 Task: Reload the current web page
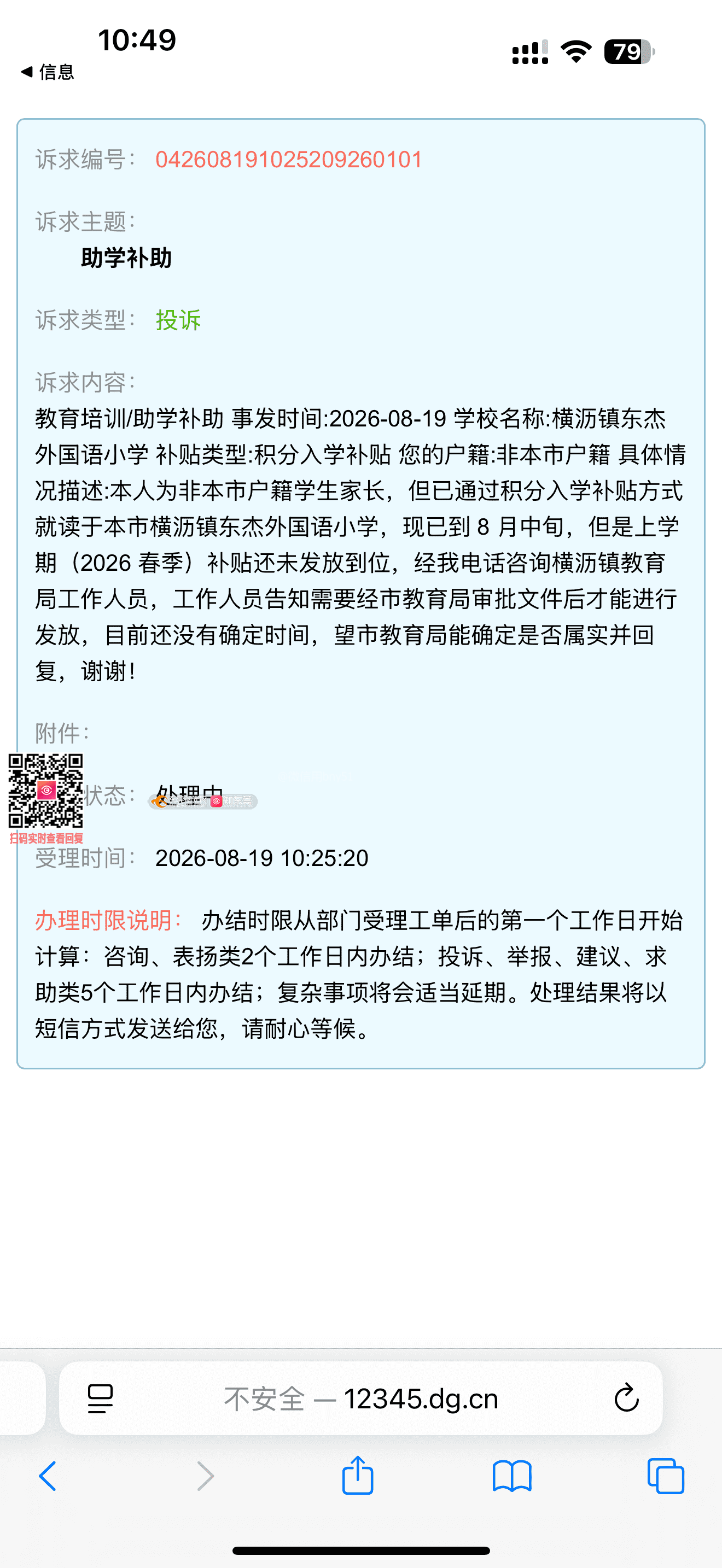(626, 1397)
